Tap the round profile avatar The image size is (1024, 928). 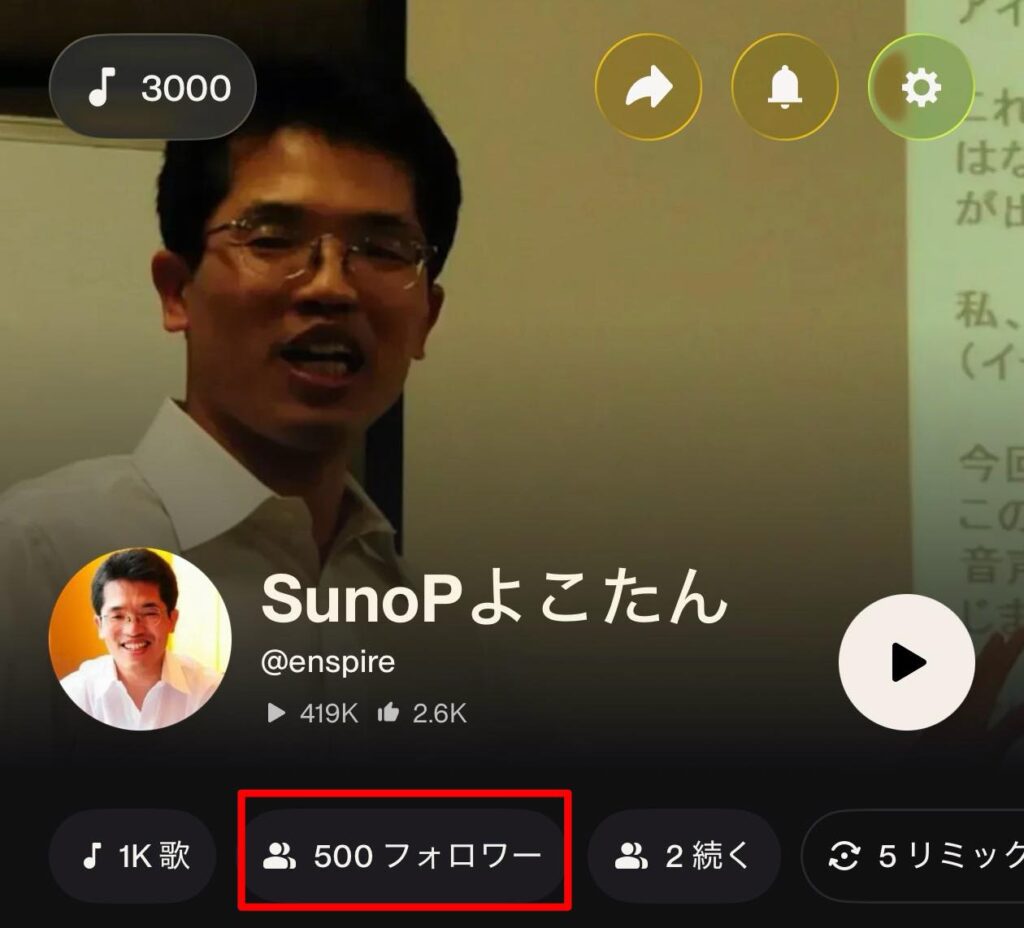click(x=140, y=638)
